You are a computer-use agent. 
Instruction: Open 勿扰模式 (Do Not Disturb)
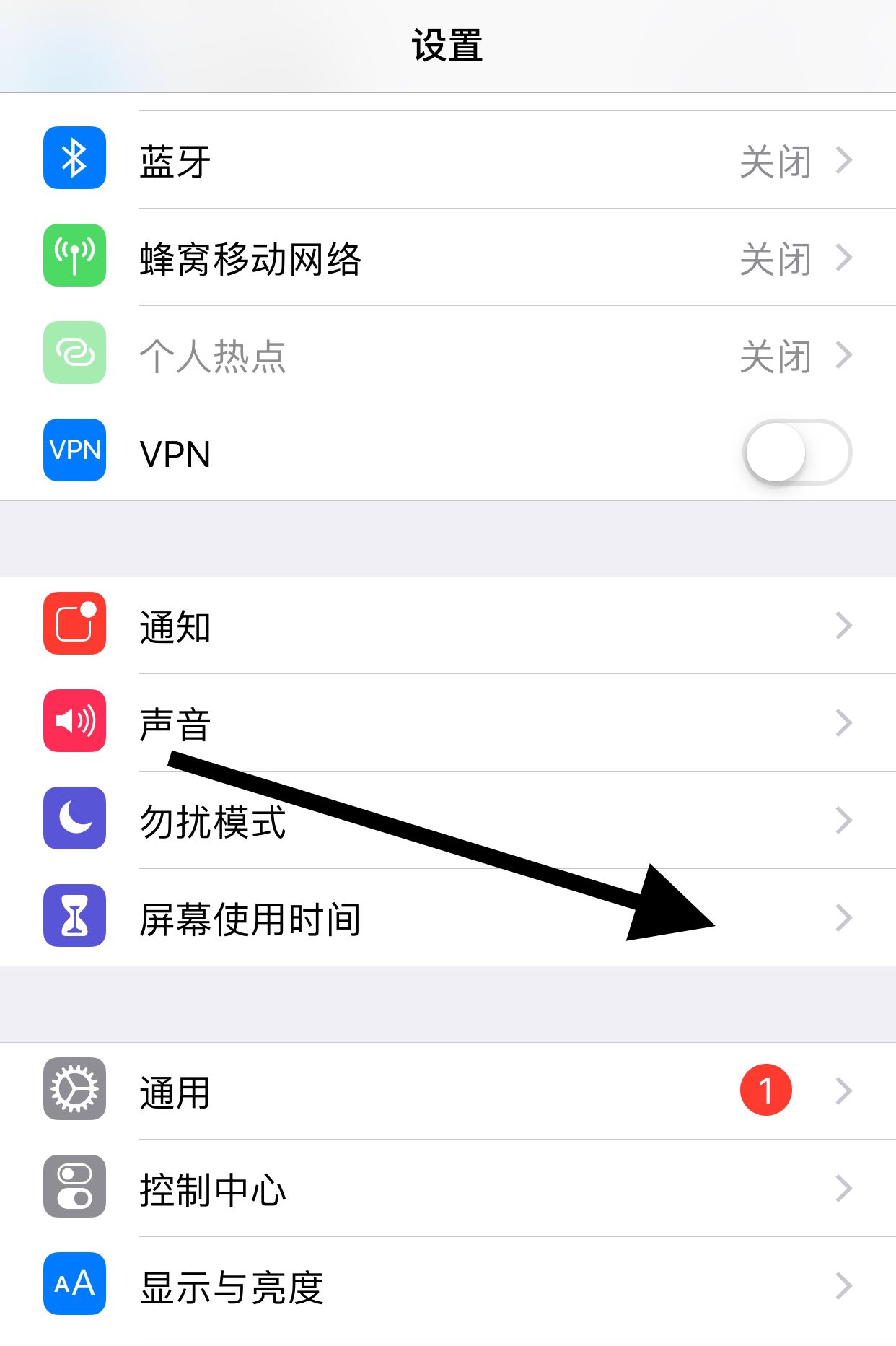(447, 821)
